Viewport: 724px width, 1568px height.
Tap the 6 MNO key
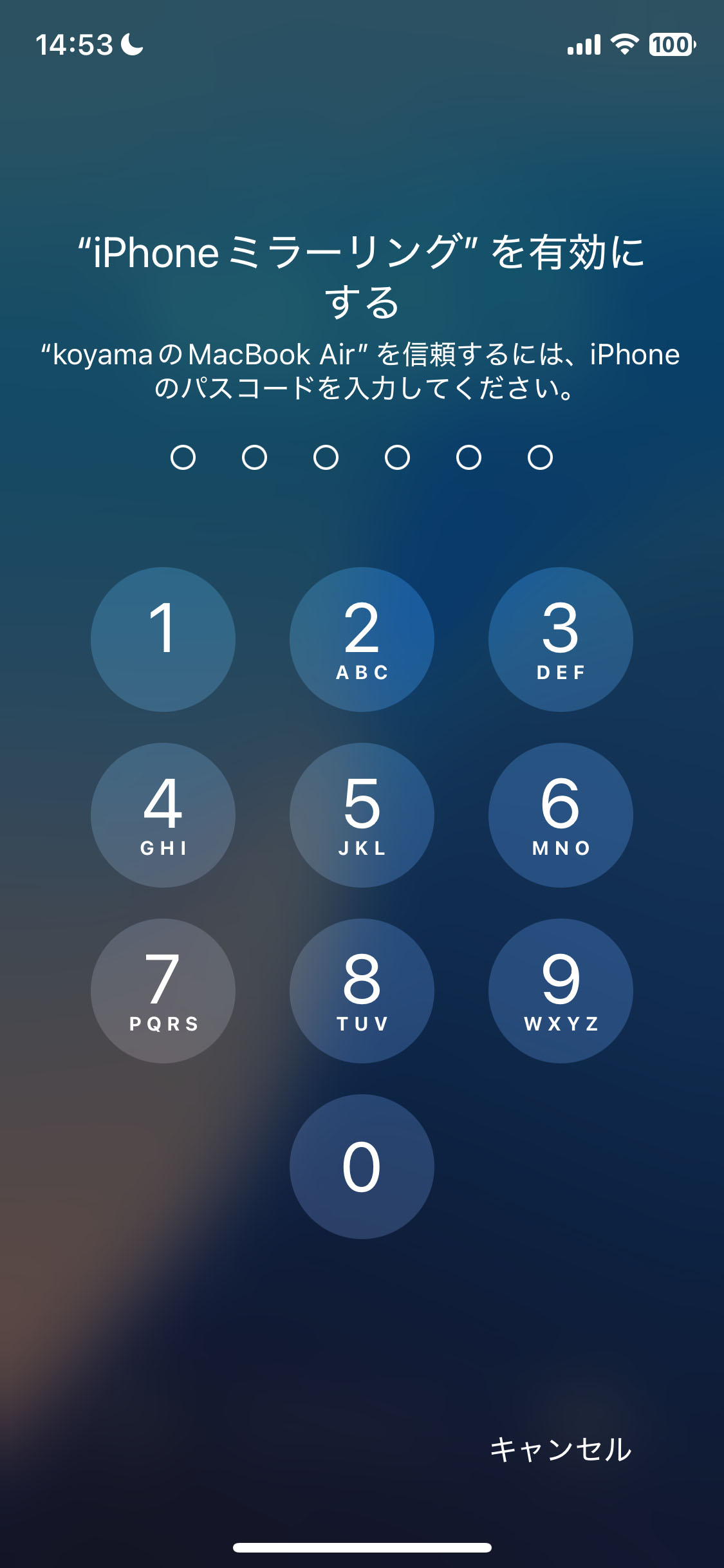tap(561, 815)
